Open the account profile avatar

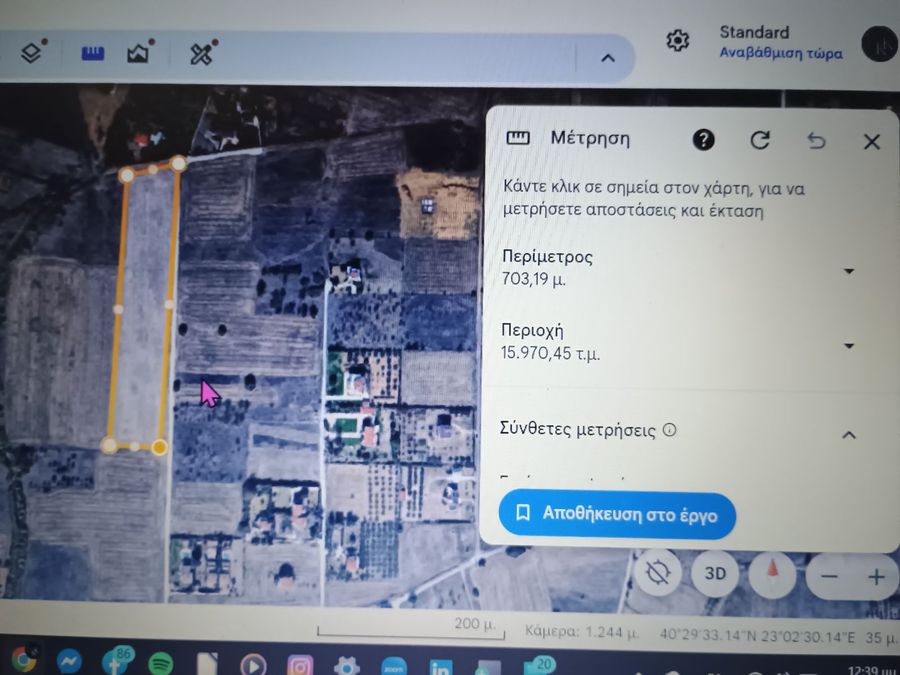pyautogui.click(x=880, y=43)
